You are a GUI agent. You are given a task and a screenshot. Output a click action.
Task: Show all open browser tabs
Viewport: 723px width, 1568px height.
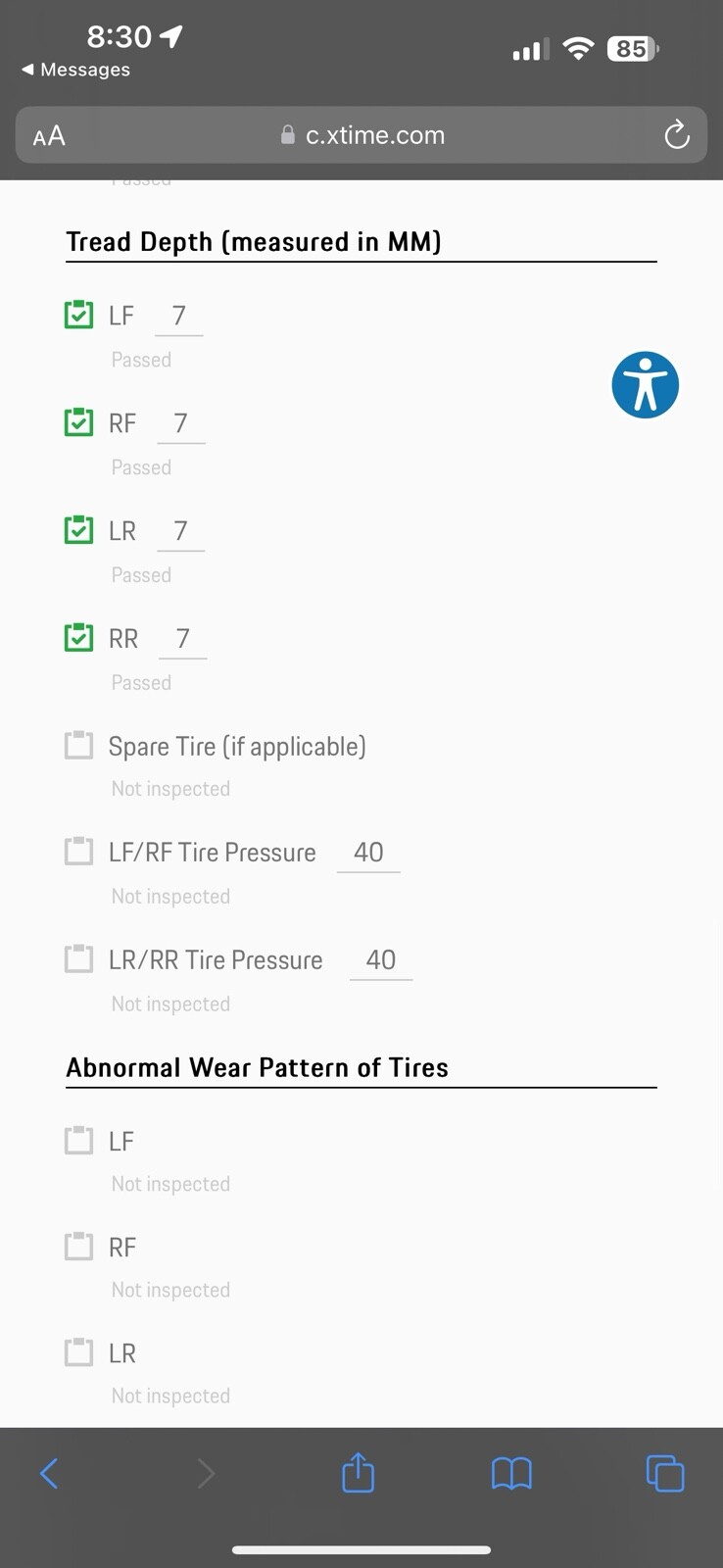[x=664, y=1472]
